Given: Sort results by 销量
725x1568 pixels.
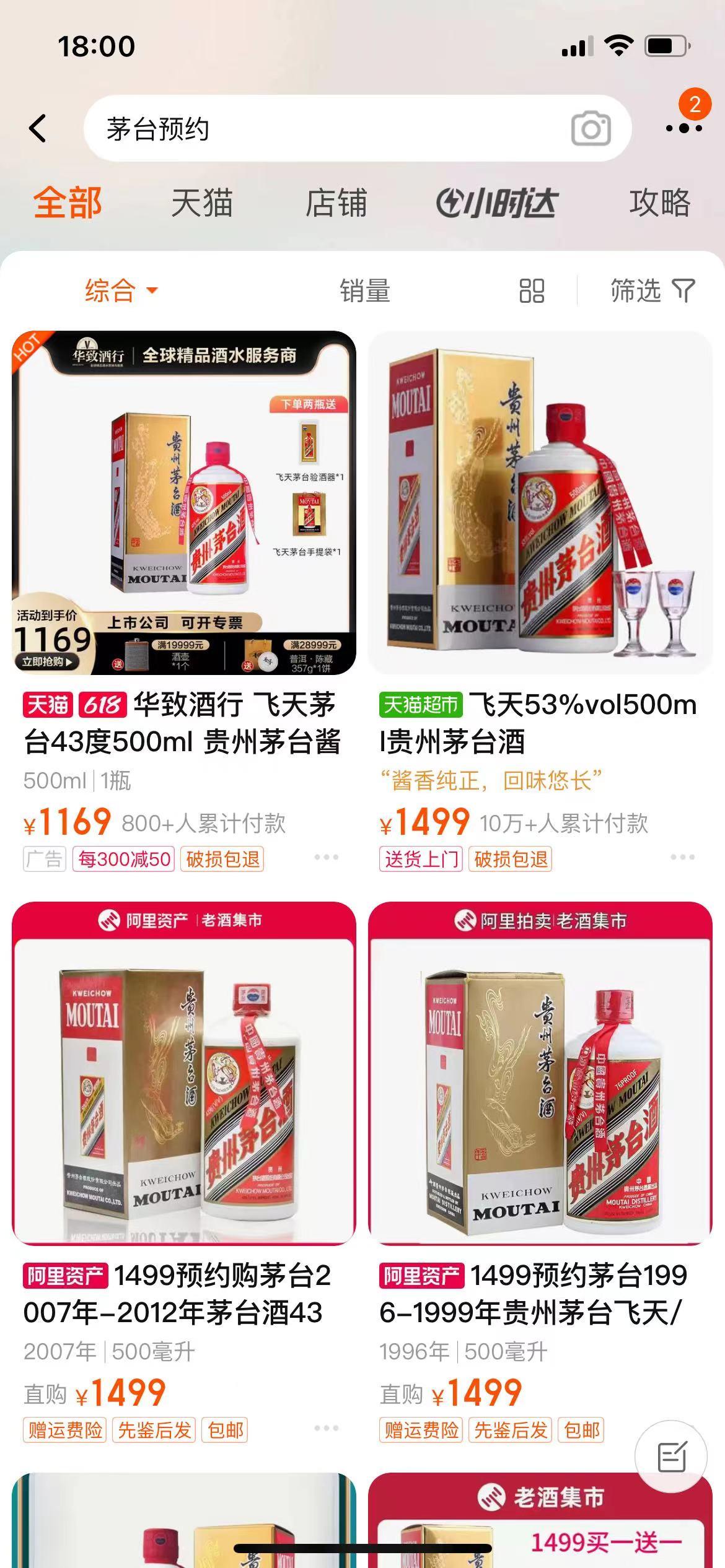Looking at the screenshot, I should click(364, 290).
